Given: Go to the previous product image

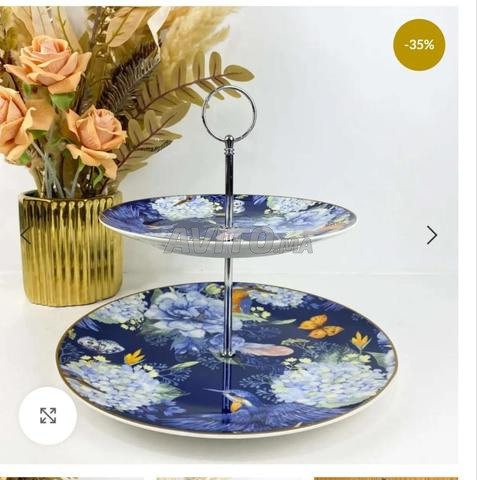Looking at the screenshot, I should point(26,235).
